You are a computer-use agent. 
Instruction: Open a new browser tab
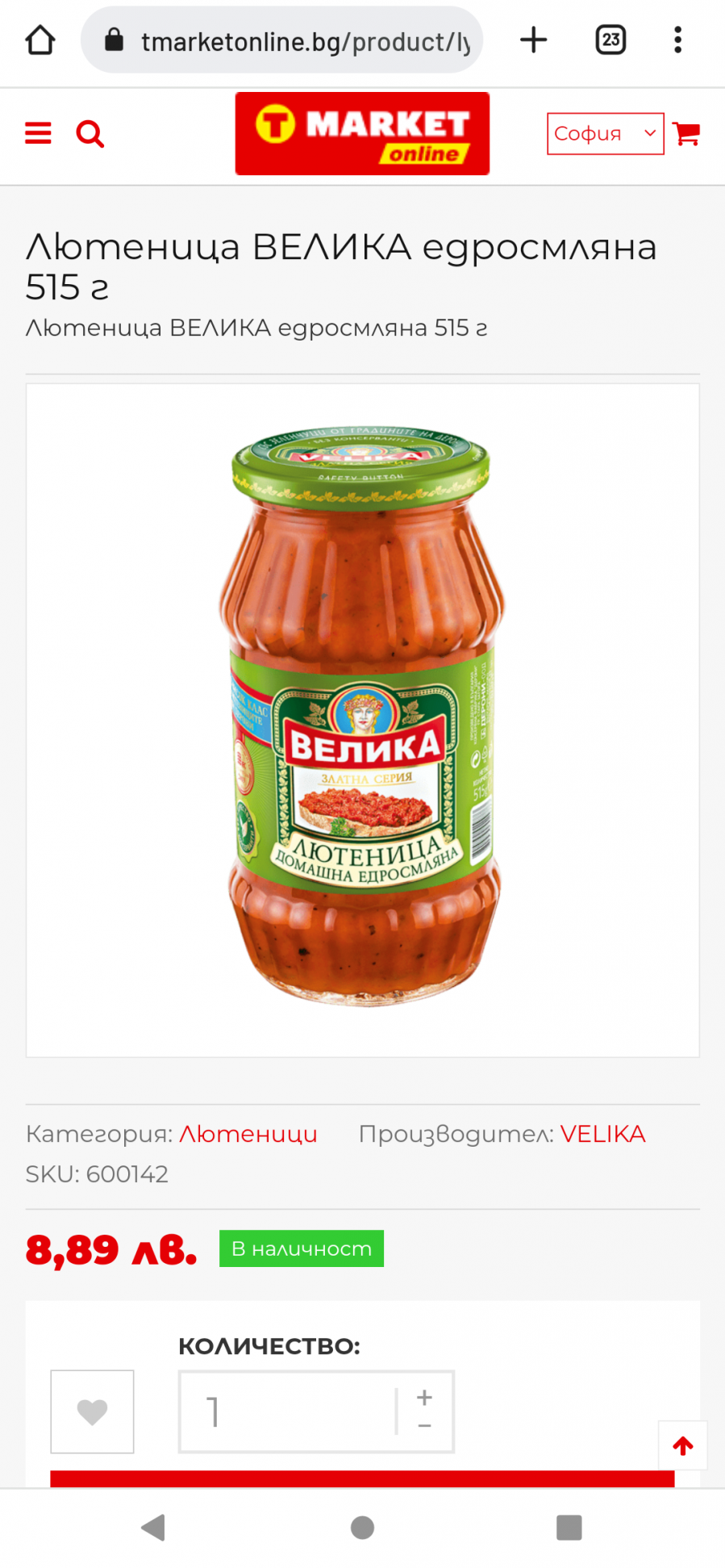533,40
